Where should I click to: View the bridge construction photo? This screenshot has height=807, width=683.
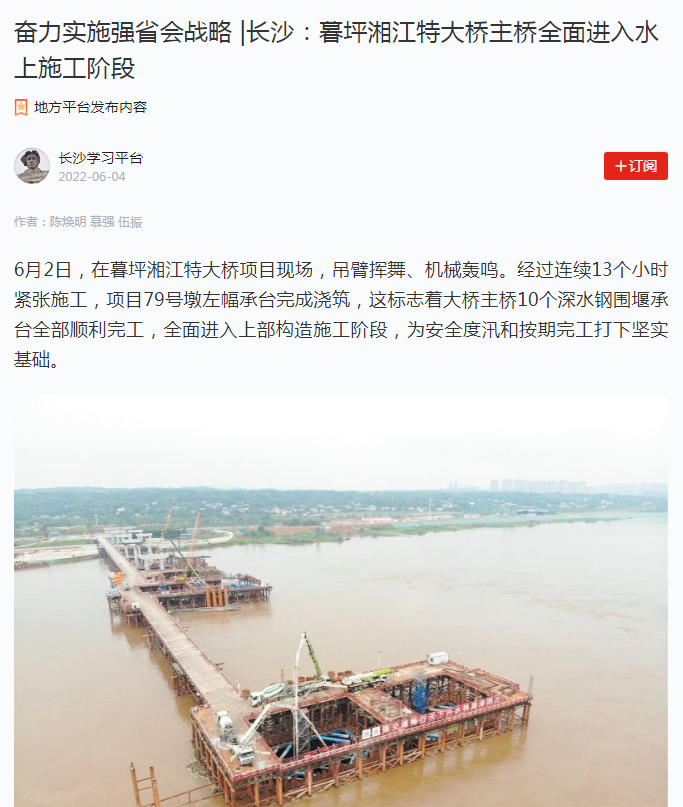[341, 600]
